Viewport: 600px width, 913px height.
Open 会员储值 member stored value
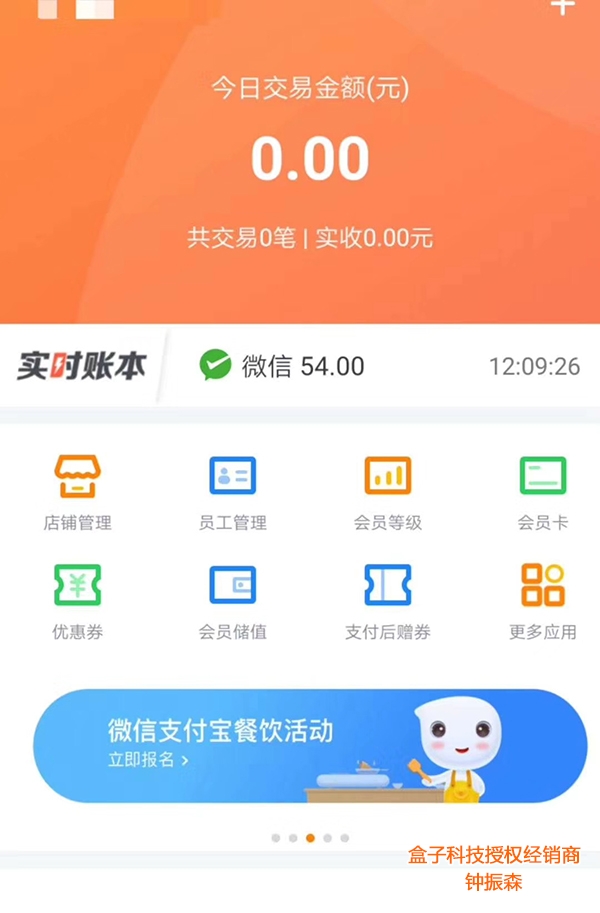pos(232,600)
